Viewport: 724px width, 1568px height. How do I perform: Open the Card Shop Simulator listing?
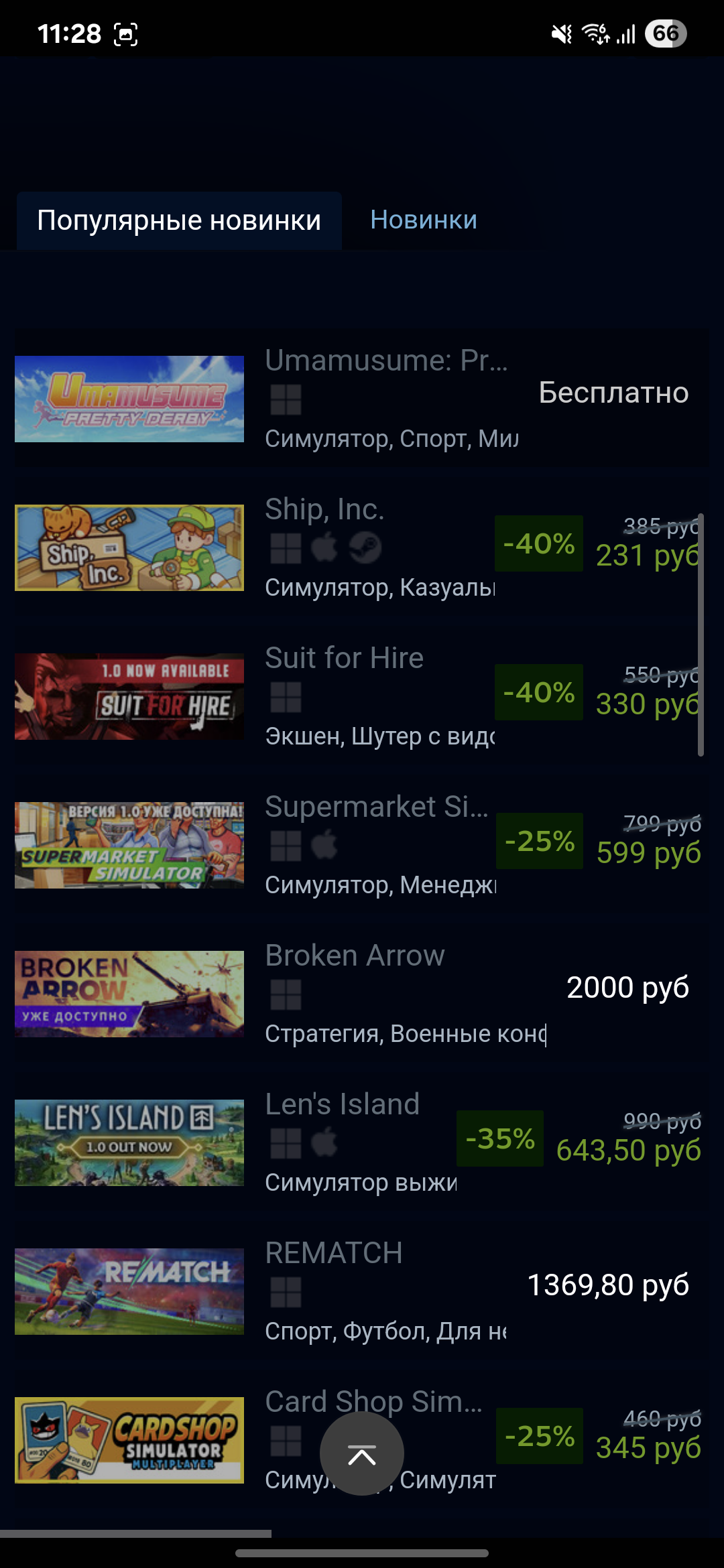pos(362,1440)
